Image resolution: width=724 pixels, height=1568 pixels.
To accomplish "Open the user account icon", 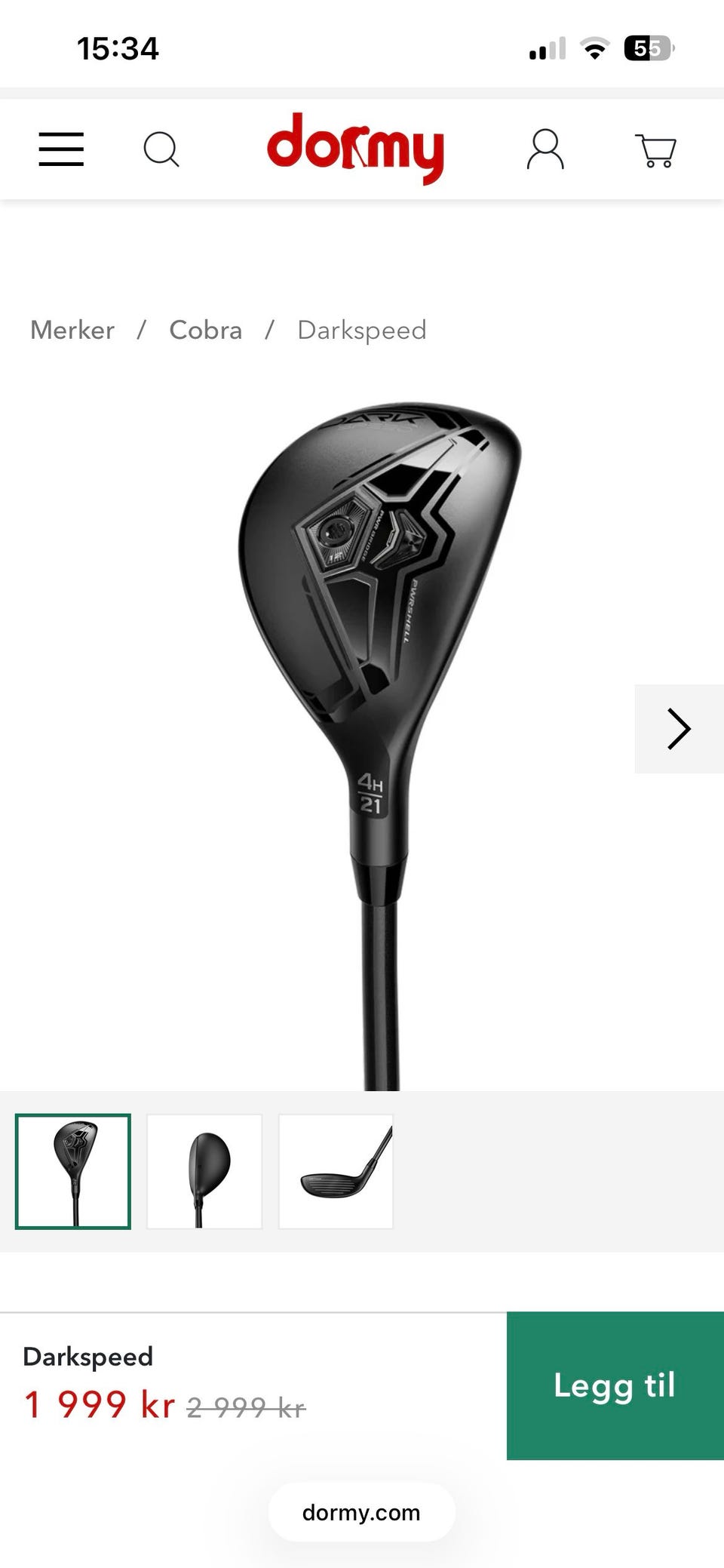I will point(545,149).
